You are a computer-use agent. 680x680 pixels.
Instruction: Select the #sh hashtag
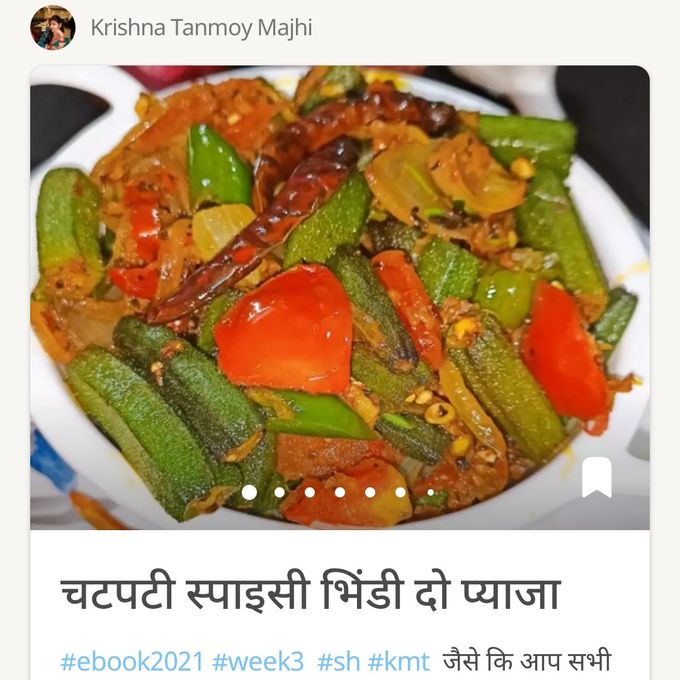coord(338,661)
